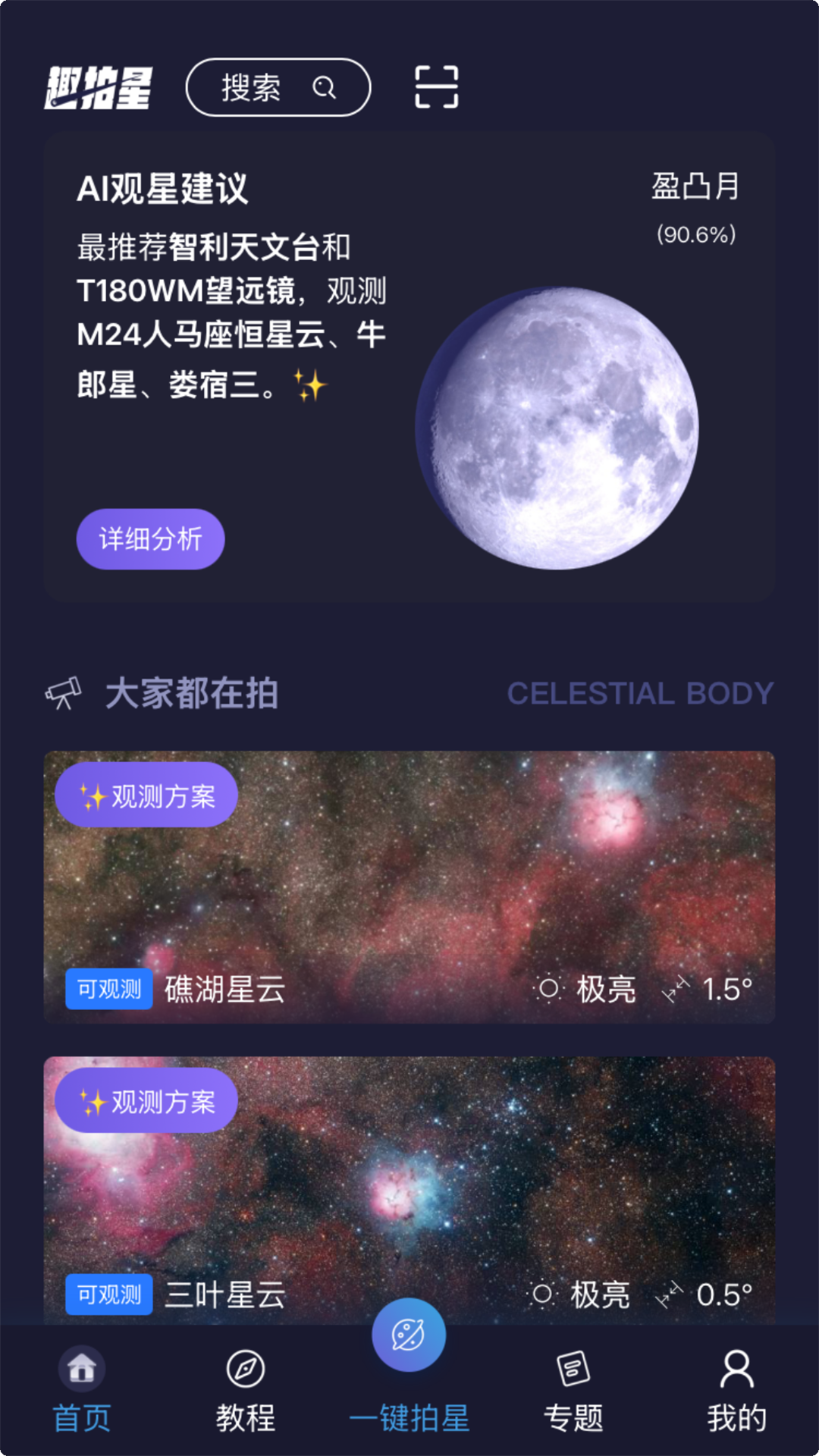This screenshot has width=819, height=1456.
Task: Tap the 详细分析 button
Action: point(149,538)
